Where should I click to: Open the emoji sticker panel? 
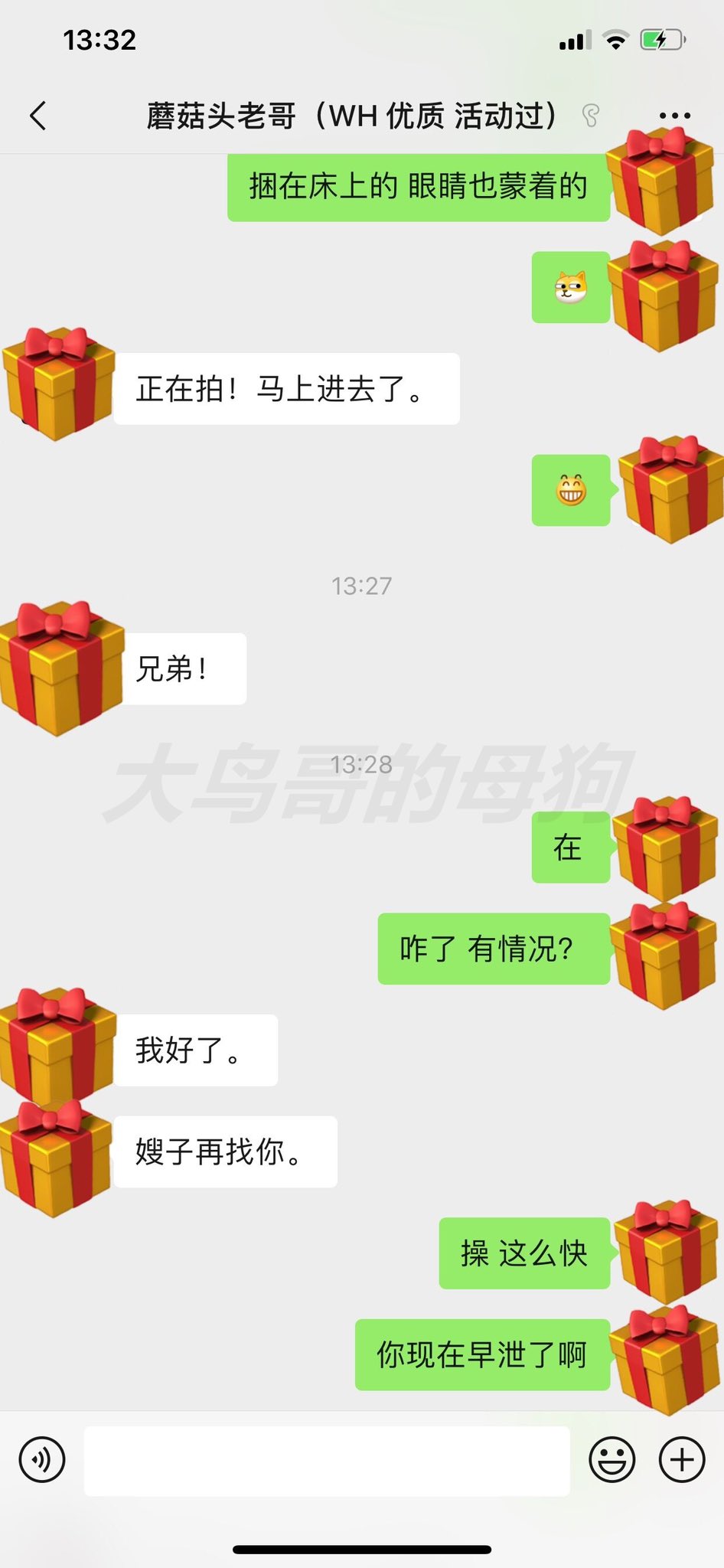611,1459
